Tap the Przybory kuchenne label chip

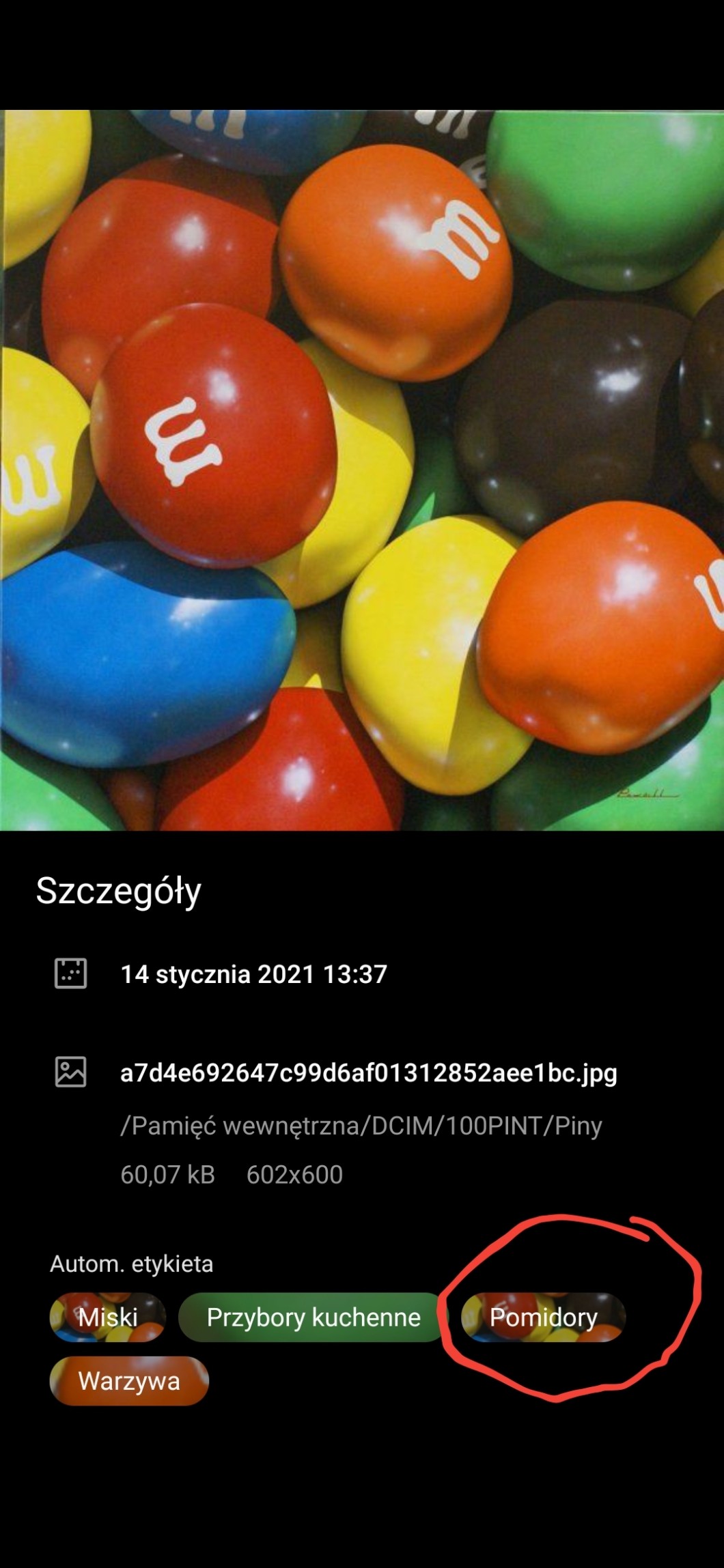[x=314, y=1317]
